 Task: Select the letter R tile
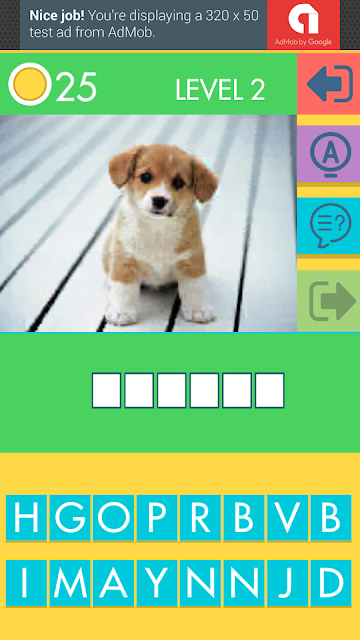click(200, 518)
